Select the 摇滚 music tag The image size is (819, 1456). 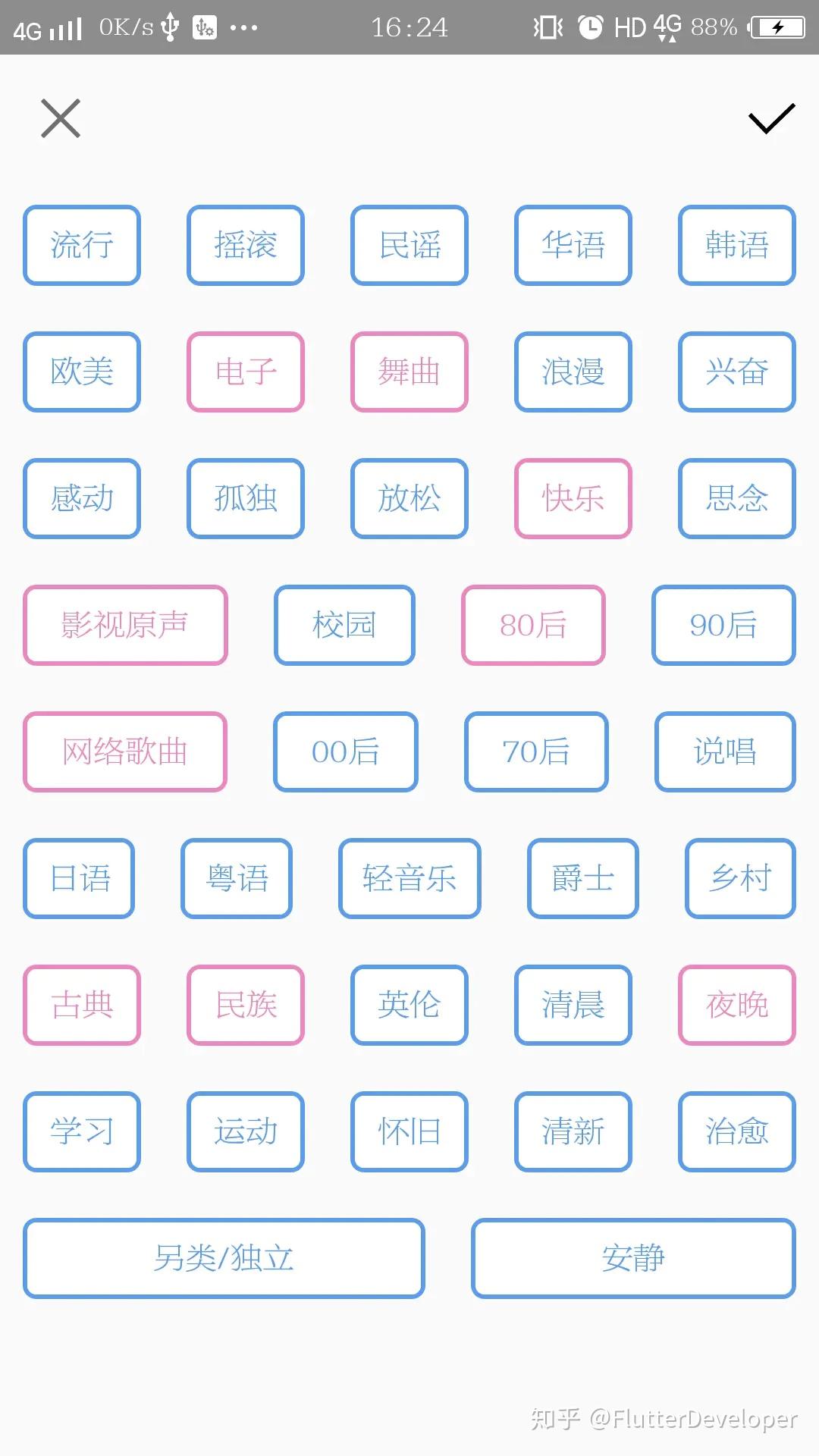point(245,246)
